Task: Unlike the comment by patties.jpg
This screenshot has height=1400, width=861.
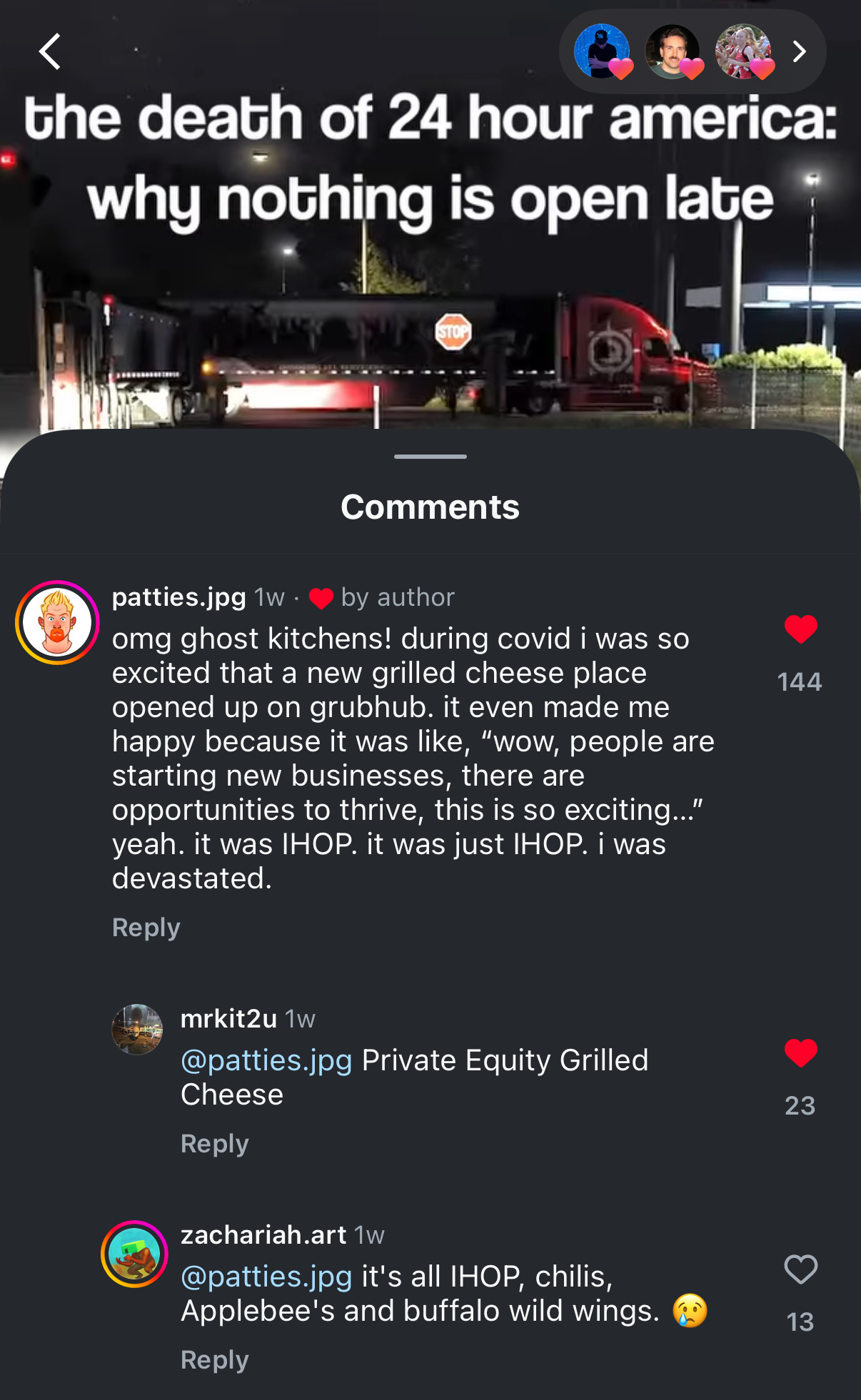Action: tap(800, 629)
